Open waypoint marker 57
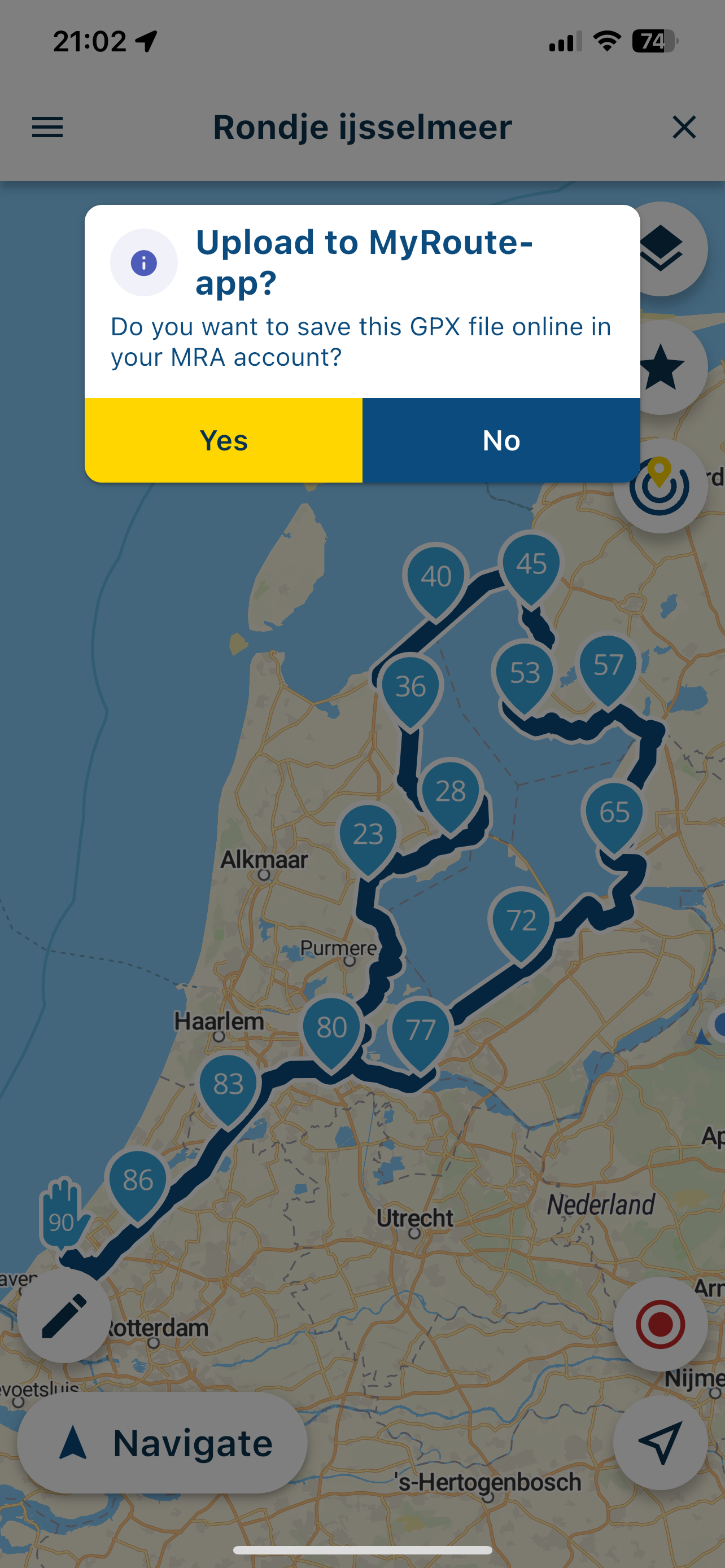 pyautogui.click(x=608, y=665)
